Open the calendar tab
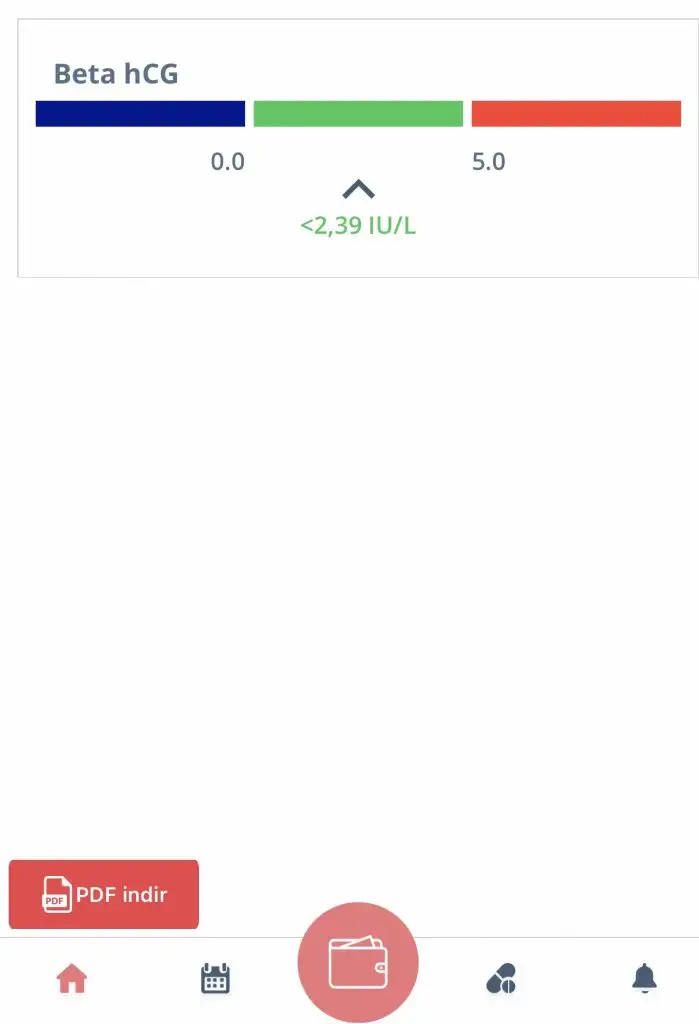The width and height of the screenshot is (699, 1024). pyautogui.click(x=215, y=978)
